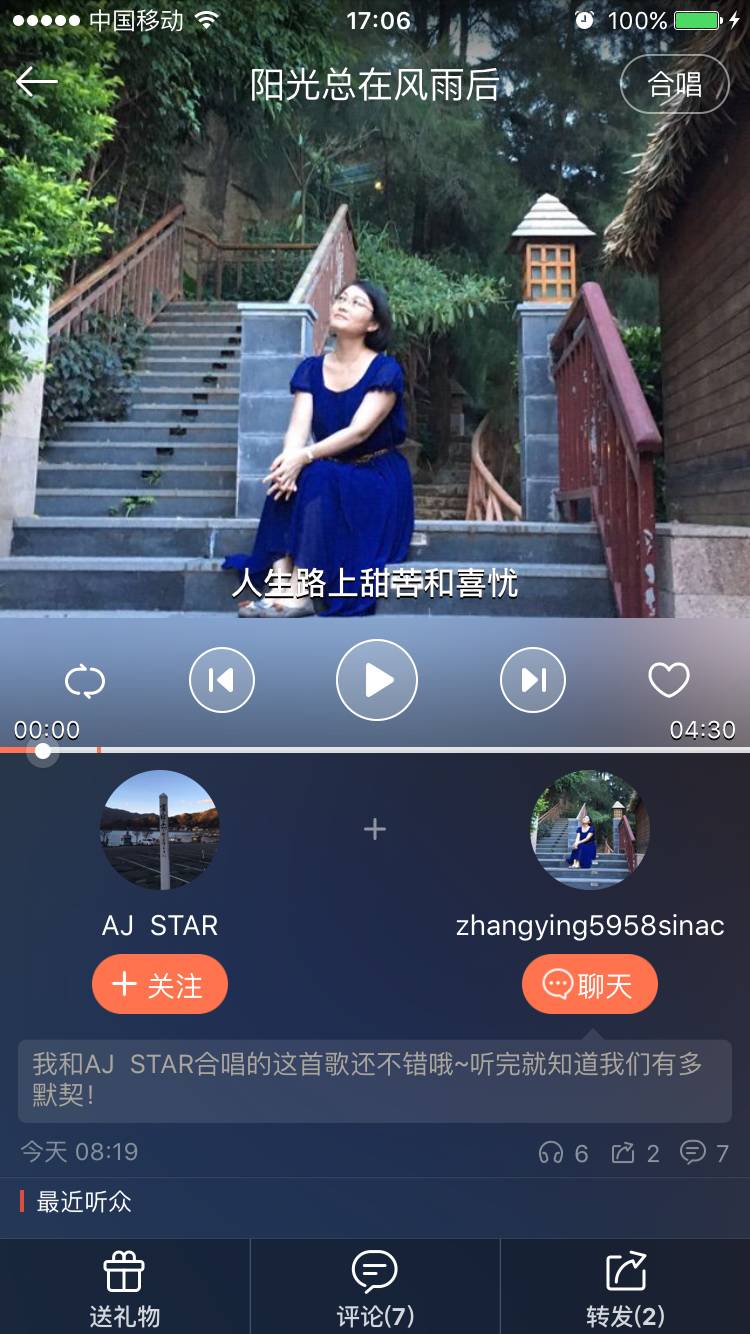Open zhangying5958sinac's profile avatar

590,830
